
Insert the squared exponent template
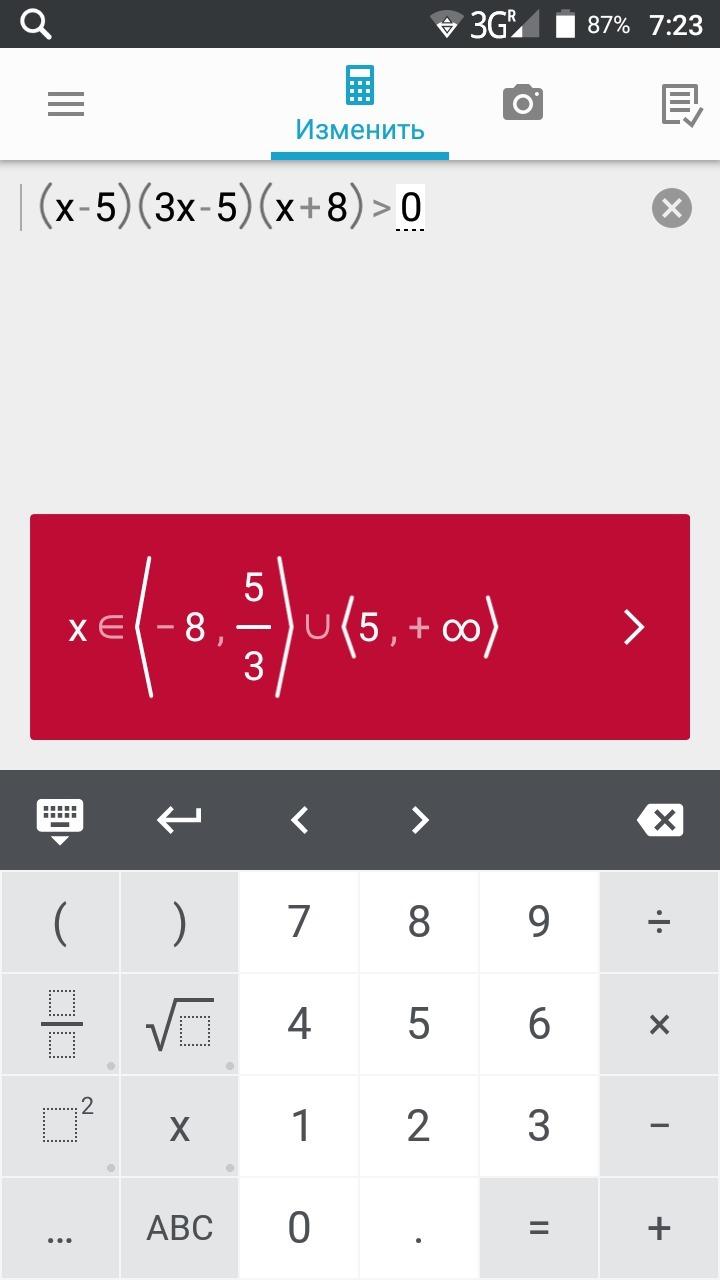click(x=60, y=1126)
